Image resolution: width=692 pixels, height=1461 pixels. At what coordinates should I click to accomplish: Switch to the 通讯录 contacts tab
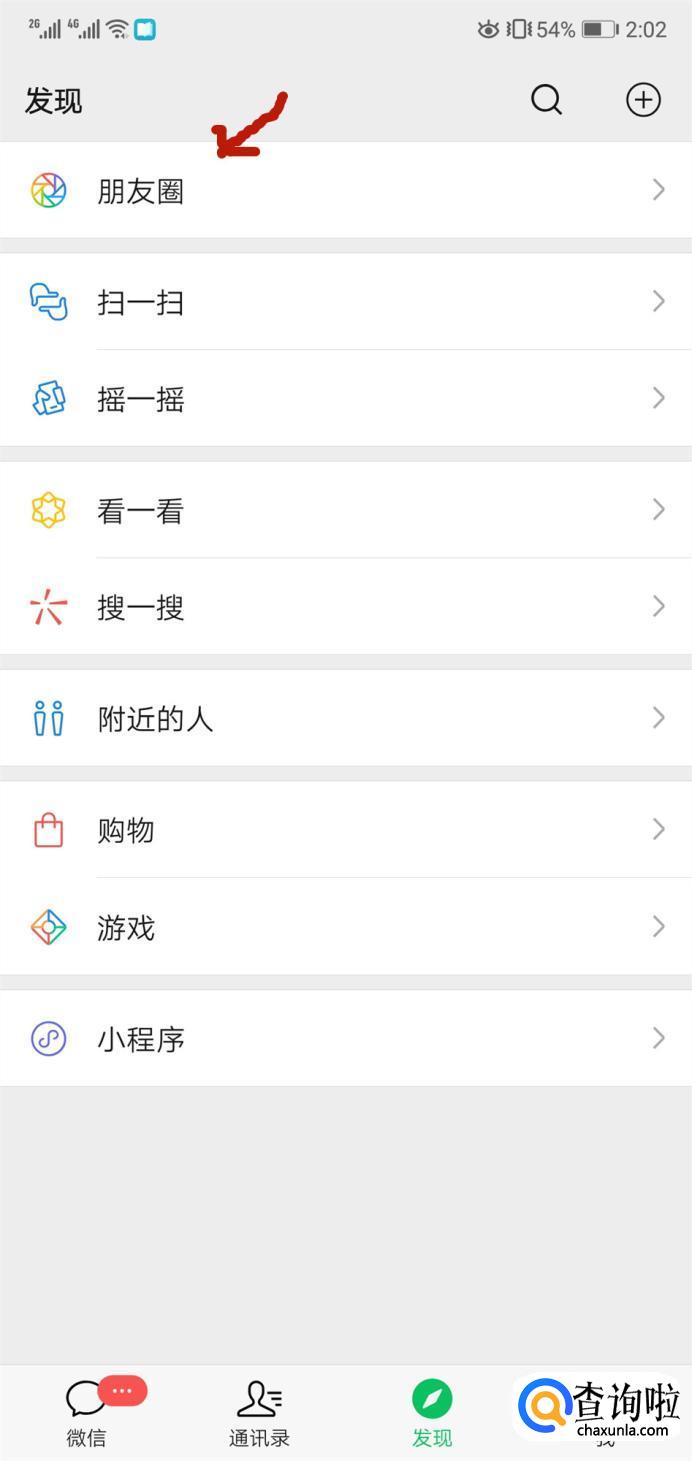click(259, 1412)
